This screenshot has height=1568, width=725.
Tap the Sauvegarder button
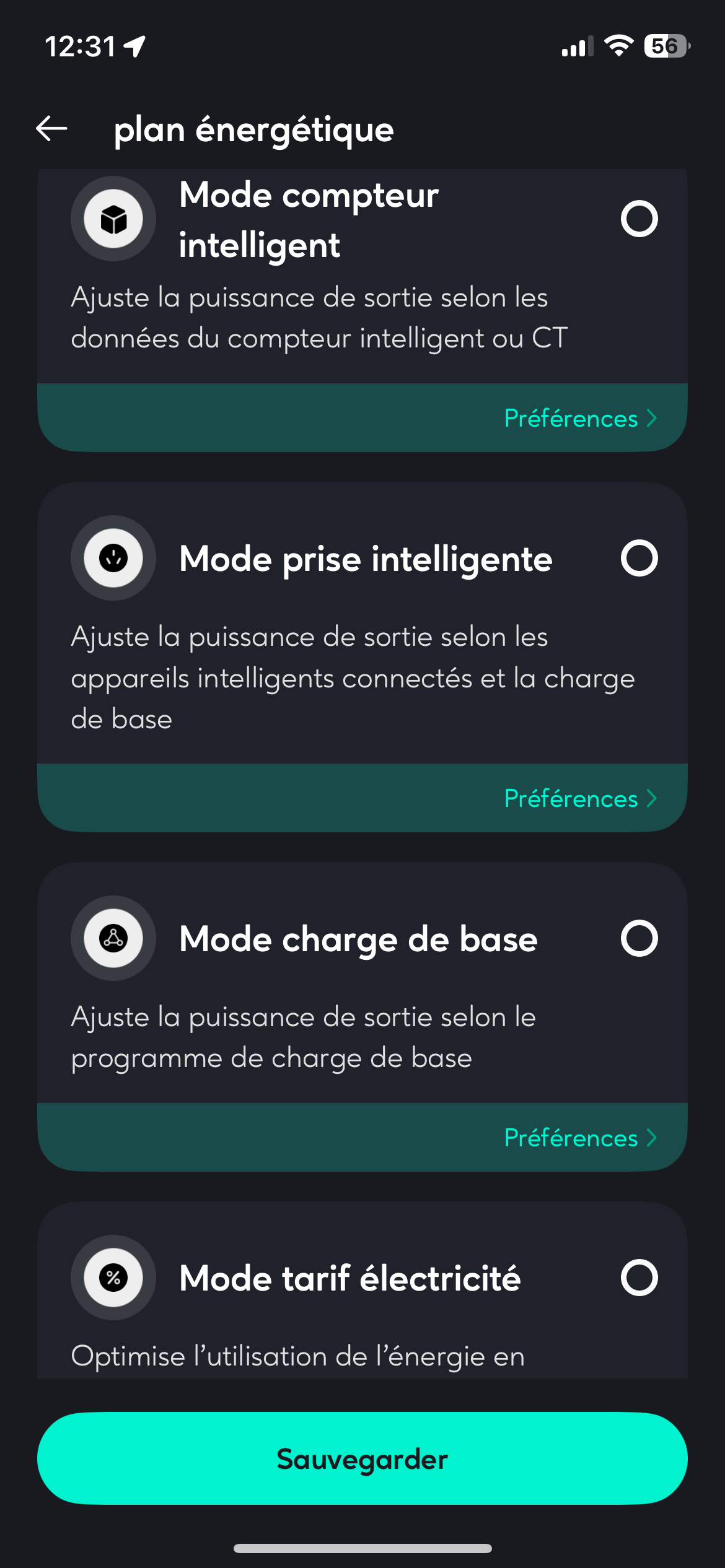[362, 1459]
